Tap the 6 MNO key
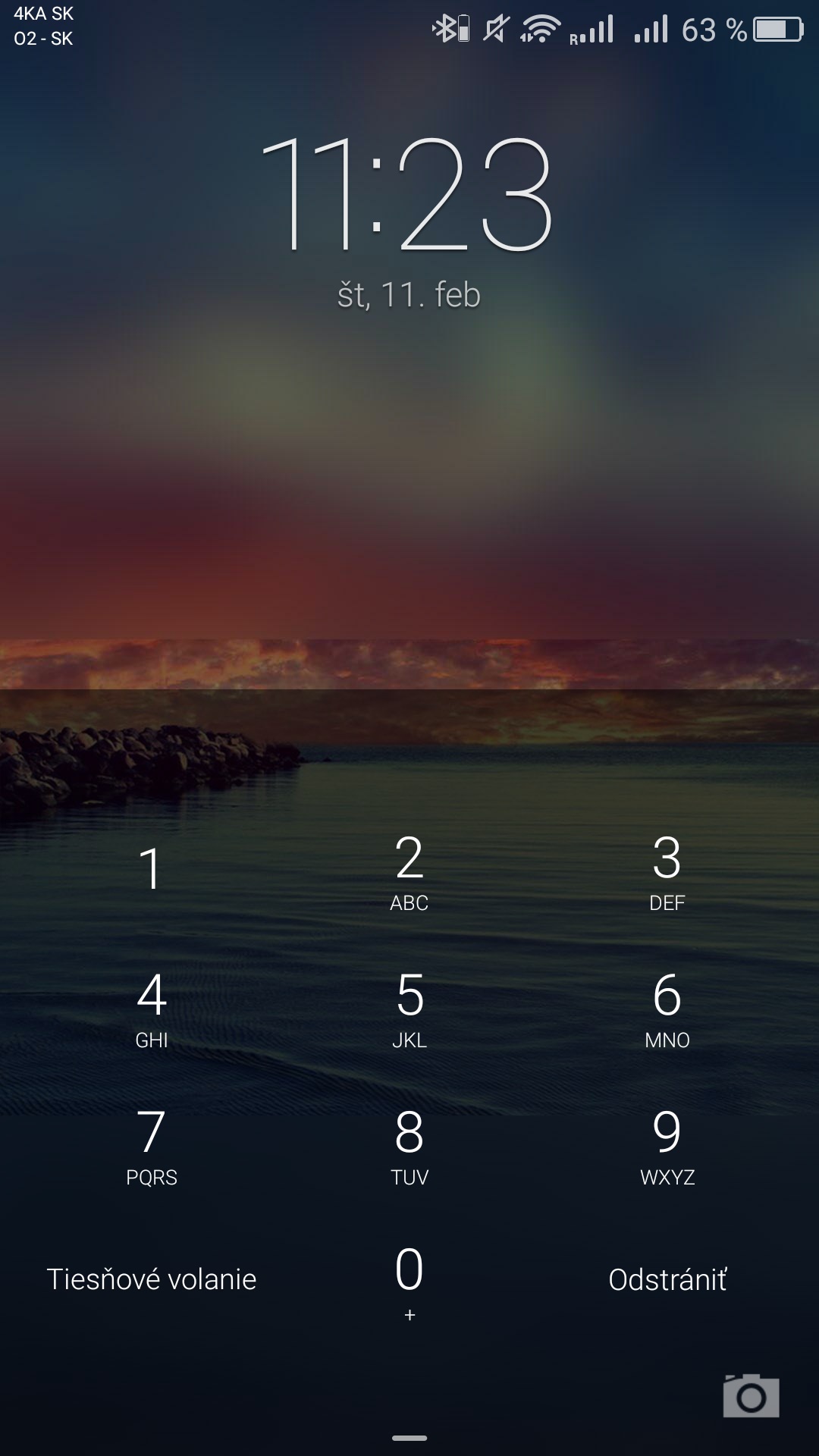This screenshot has height=1456, width=819. 667,1008
